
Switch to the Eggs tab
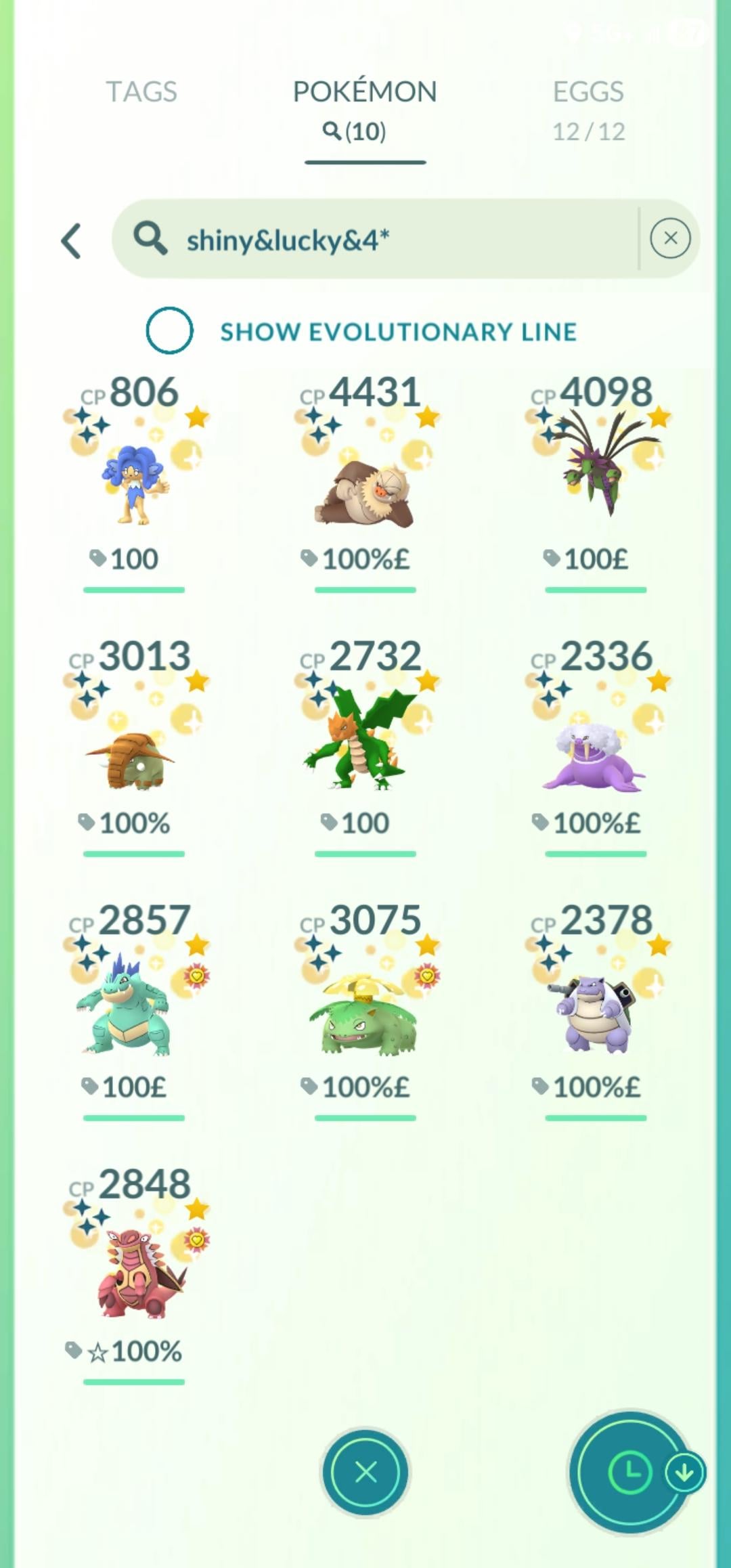tap(588, 108)
